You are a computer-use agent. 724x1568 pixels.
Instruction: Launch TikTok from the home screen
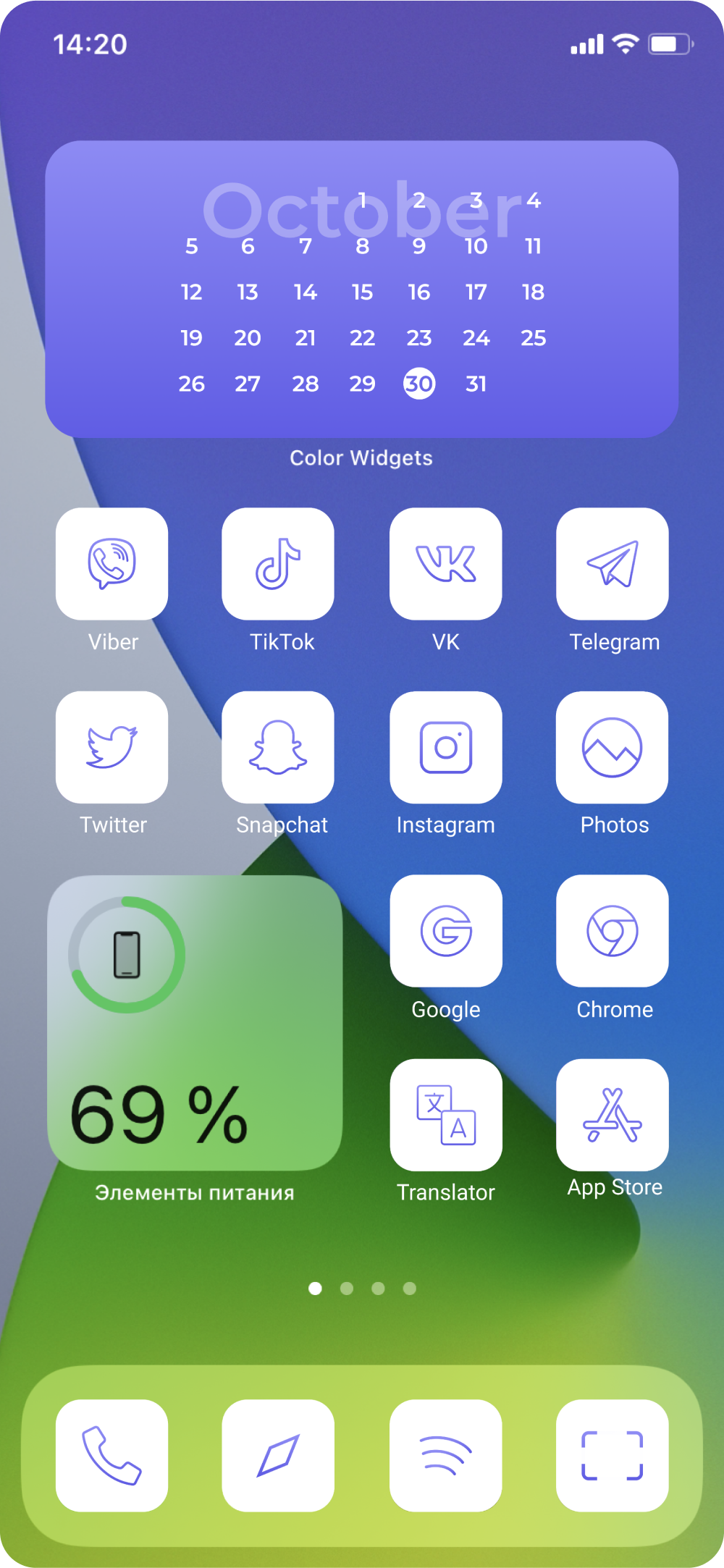(x=278, y=564)
